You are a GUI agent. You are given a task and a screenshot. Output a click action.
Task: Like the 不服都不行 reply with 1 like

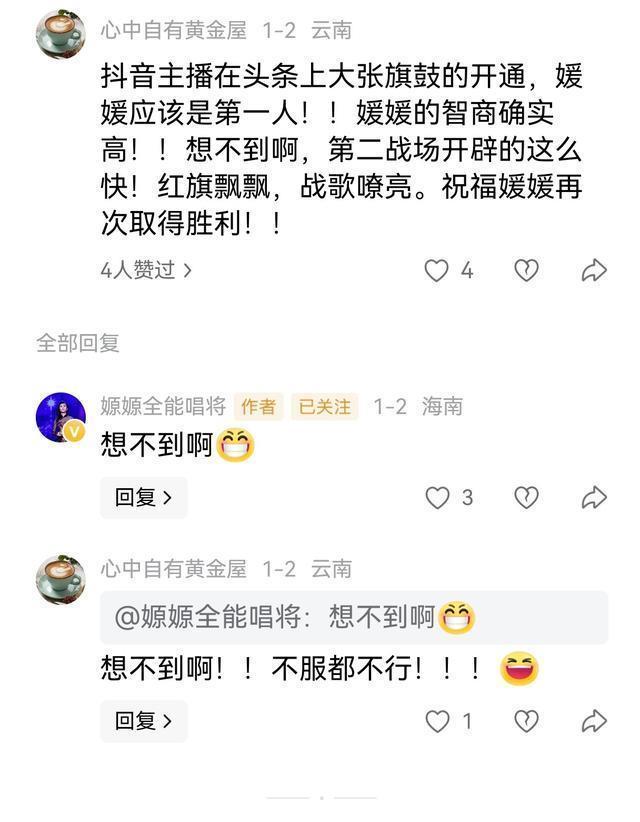[437, 720]
